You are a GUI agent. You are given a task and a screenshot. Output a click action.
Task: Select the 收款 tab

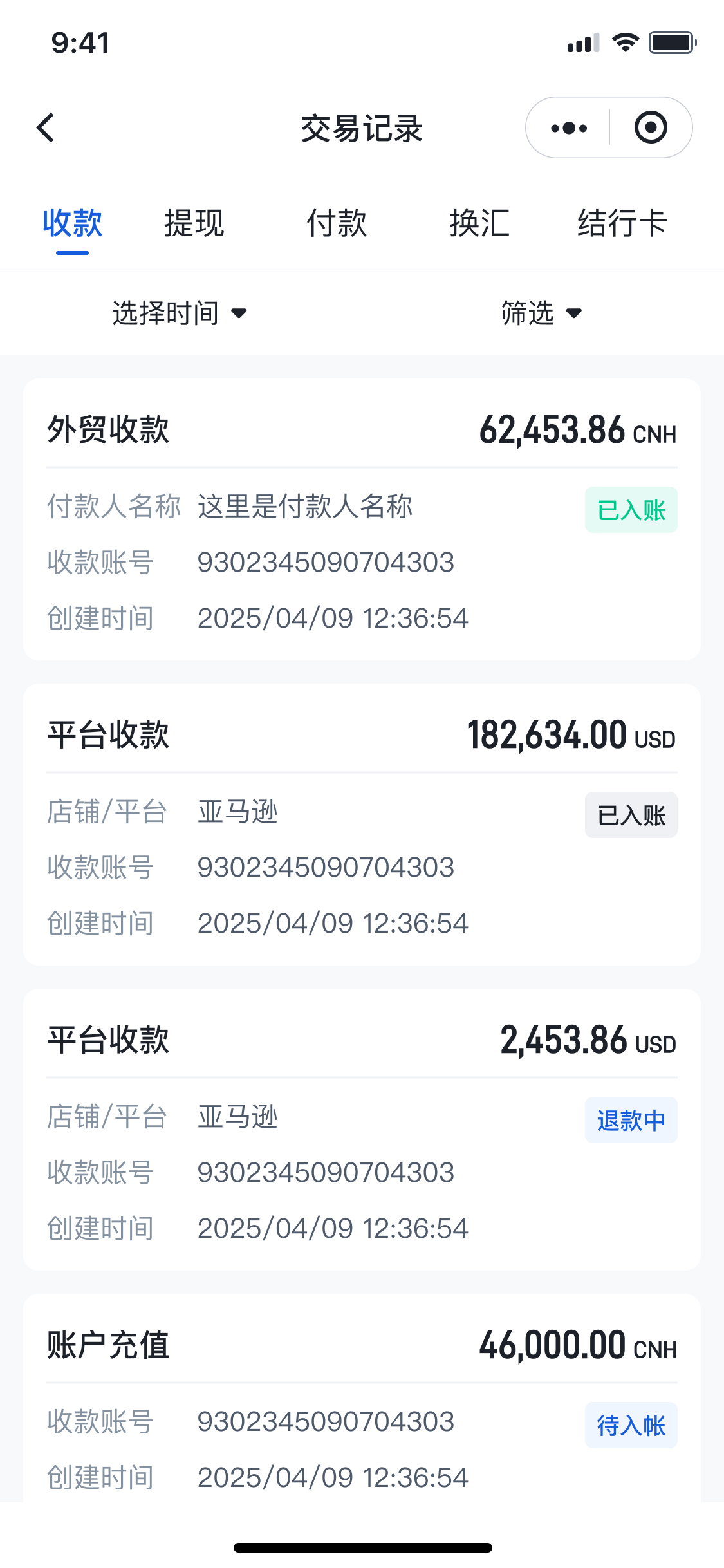coord(73,223)
